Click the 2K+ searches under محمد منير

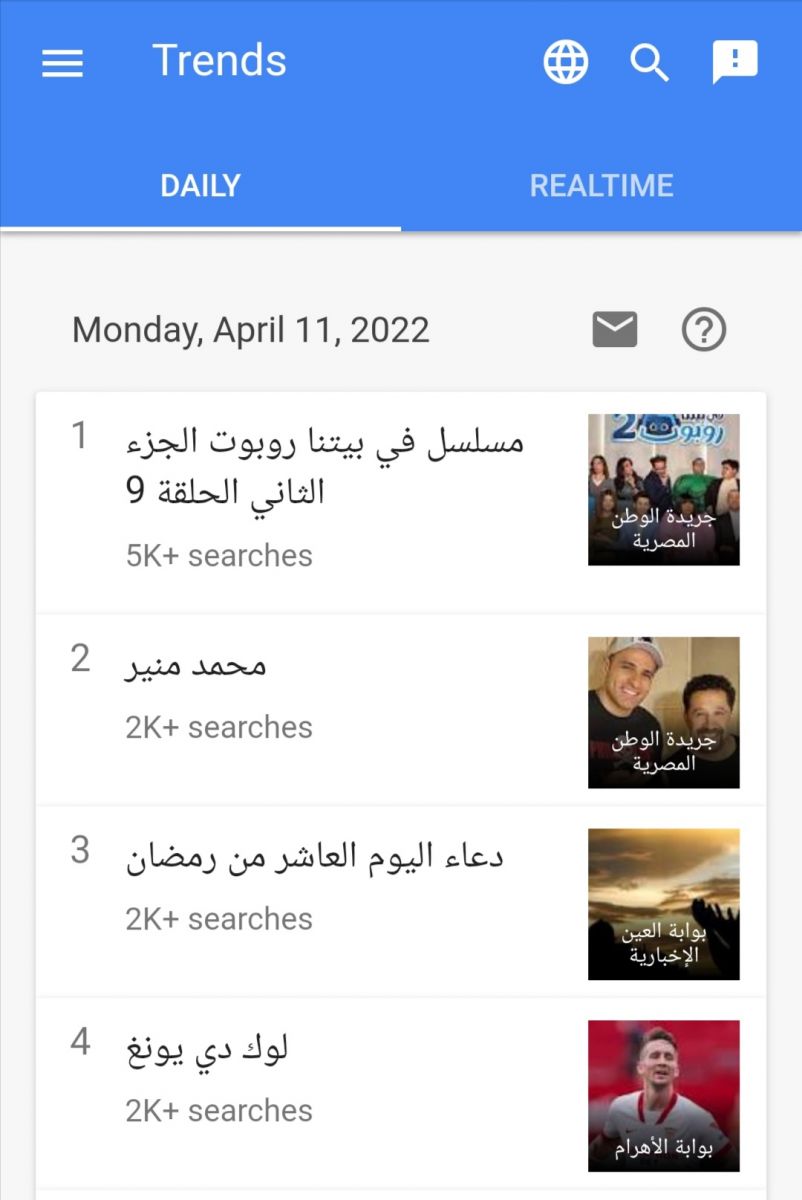[219, 727]
